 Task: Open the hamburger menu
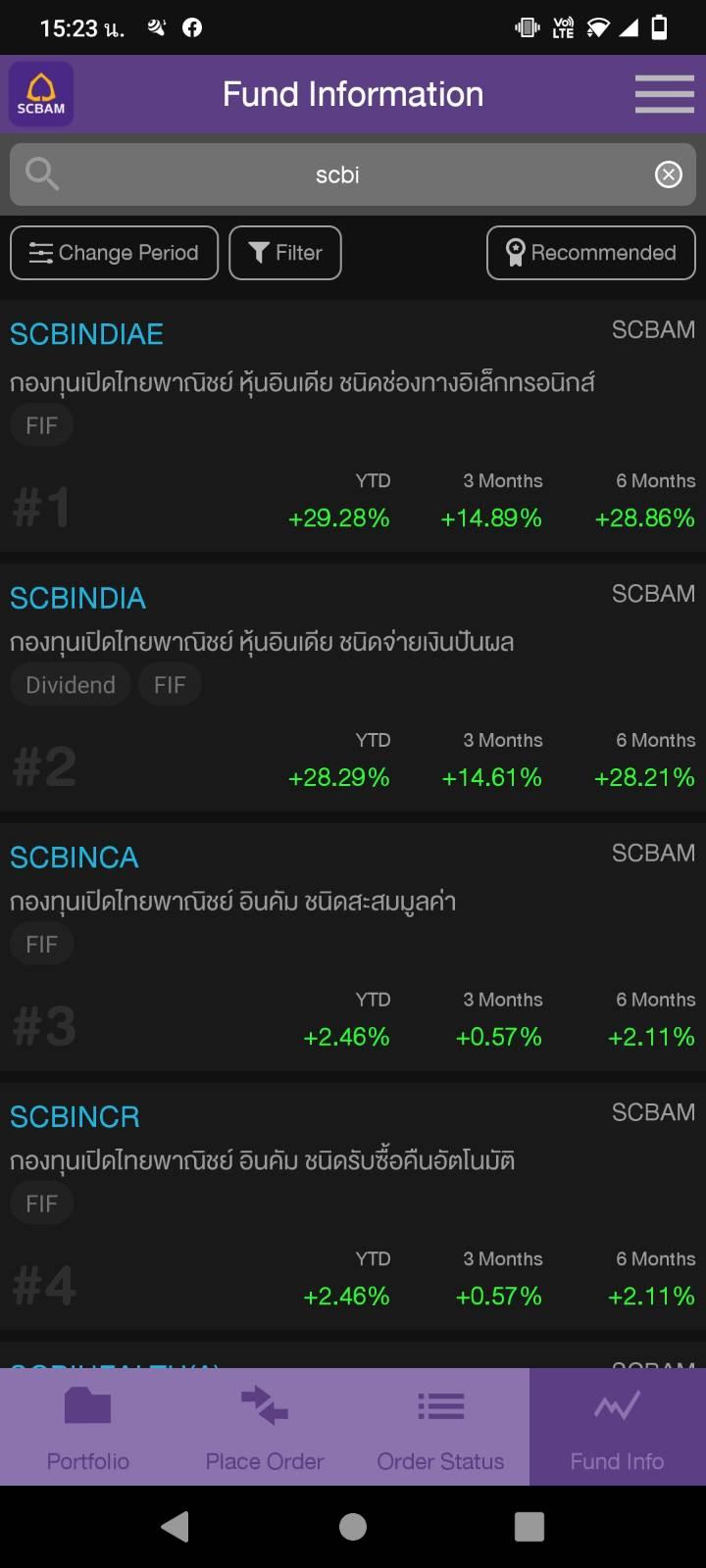(664, 94)
